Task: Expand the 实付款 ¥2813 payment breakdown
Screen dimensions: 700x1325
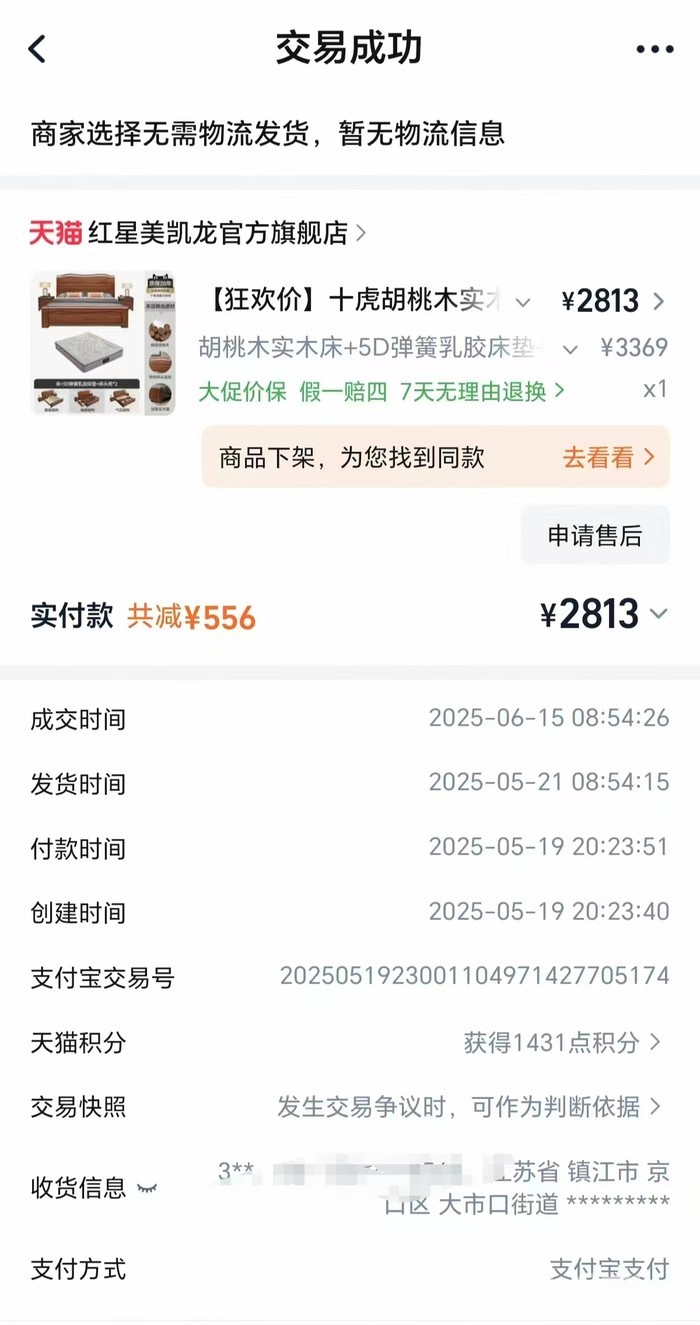Action: (x=657, y=614)
